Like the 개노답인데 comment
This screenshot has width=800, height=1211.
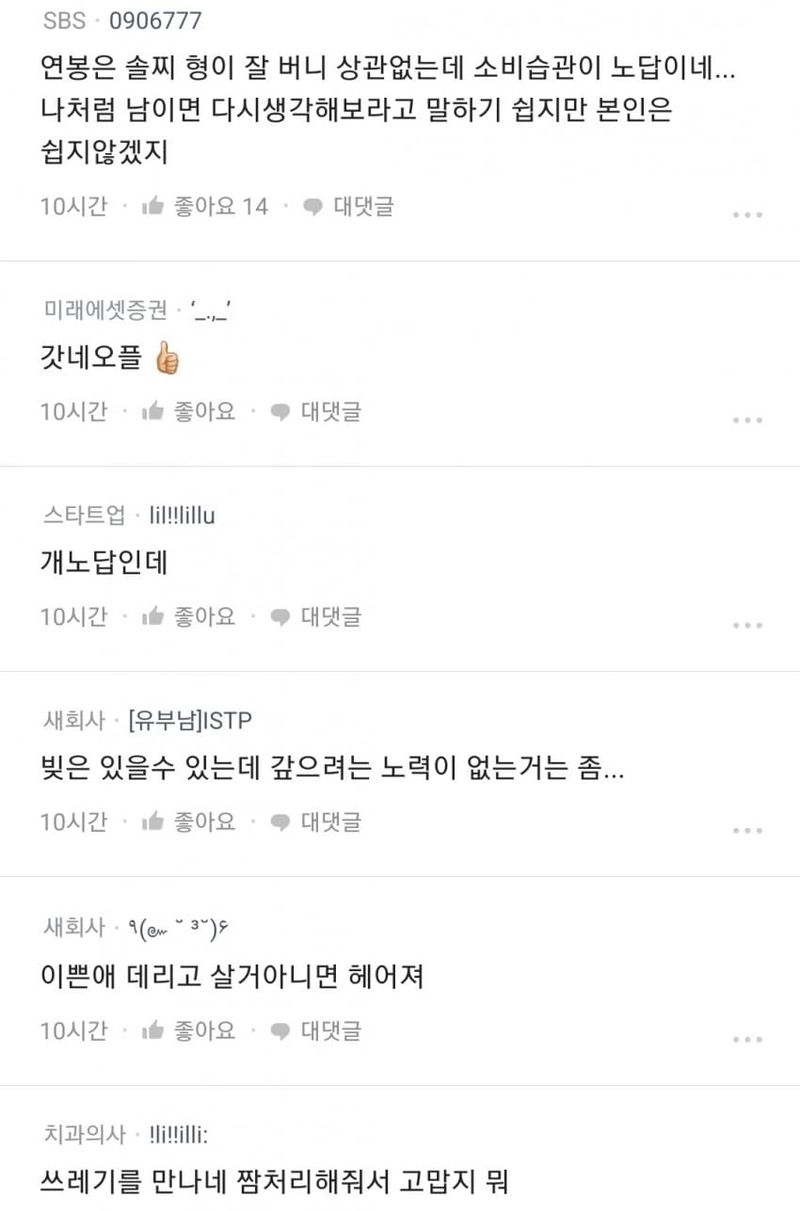(x=189, y=616)
